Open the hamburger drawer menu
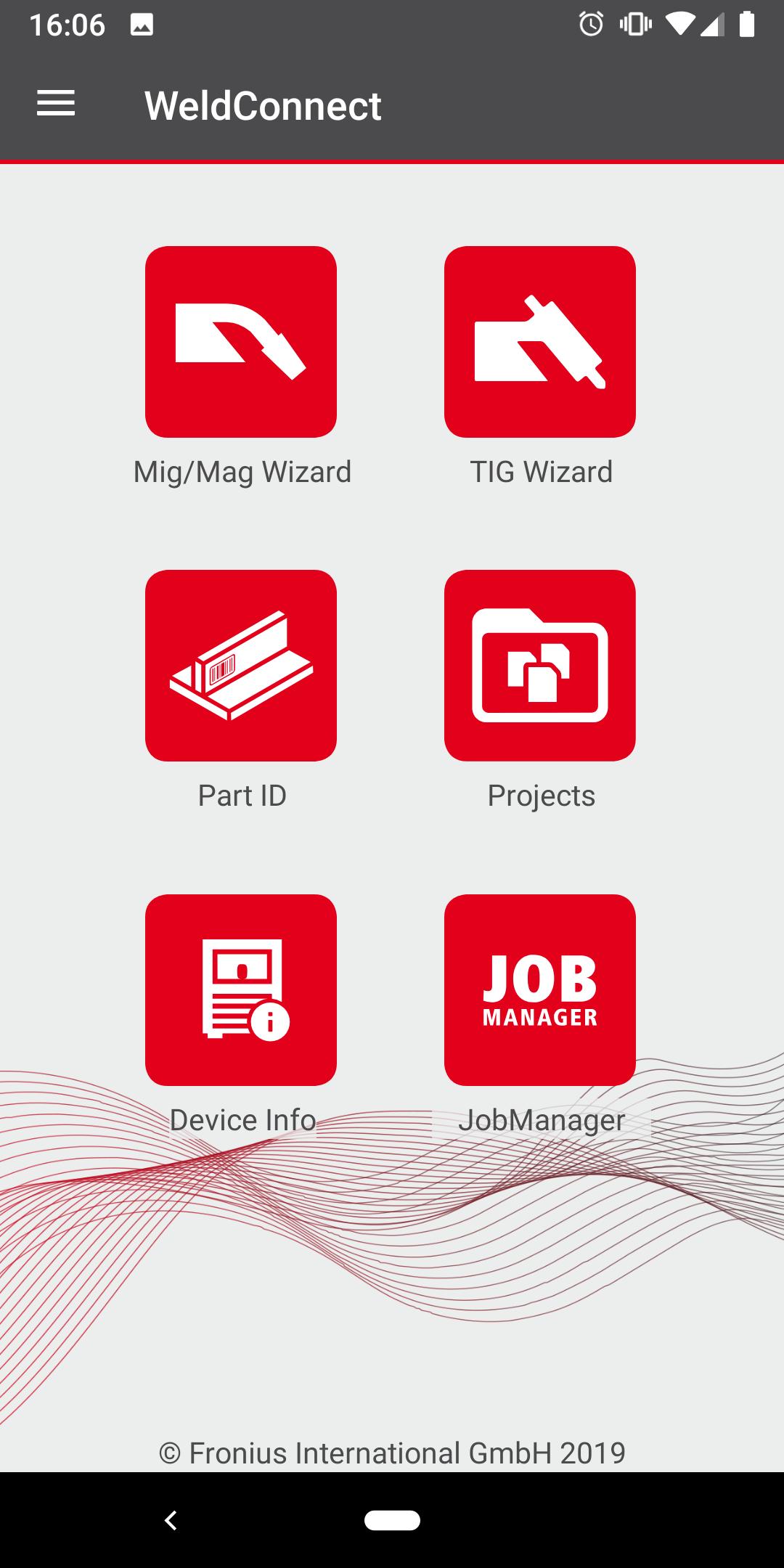 pyautogui.click(x=56, y=104)
